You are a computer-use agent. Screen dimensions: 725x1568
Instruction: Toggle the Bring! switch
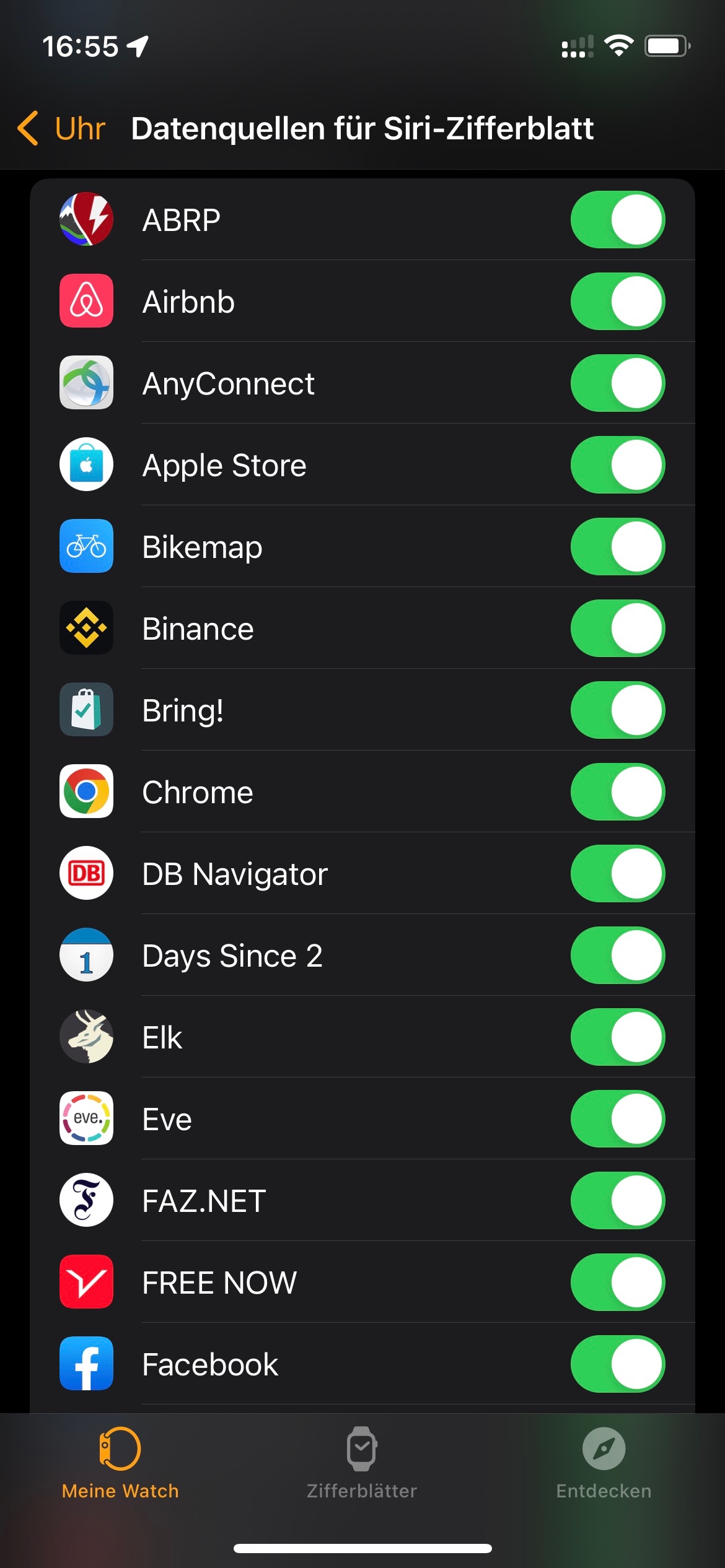617,710
